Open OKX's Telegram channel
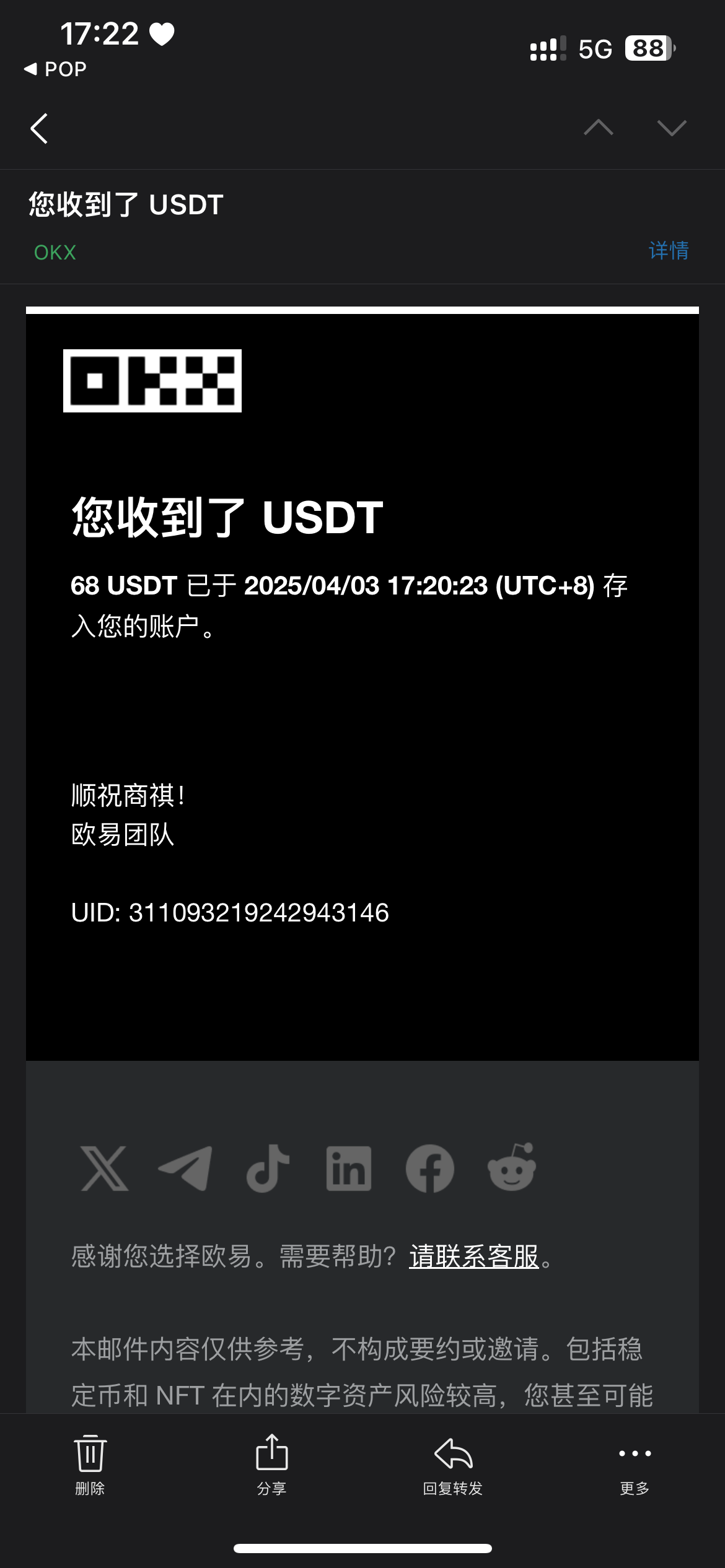725x1568 pixels. (x=185, y=1169)
